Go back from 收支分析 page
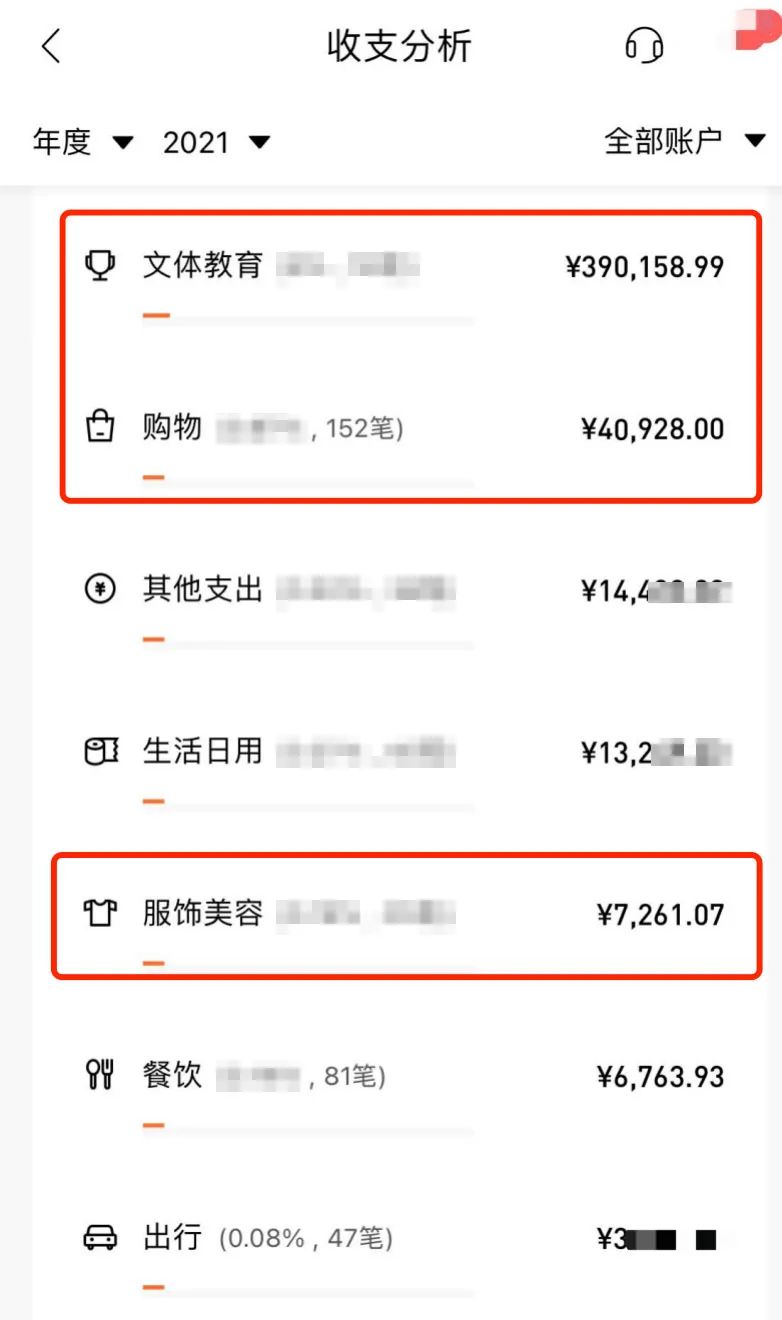 pos(52,46)
